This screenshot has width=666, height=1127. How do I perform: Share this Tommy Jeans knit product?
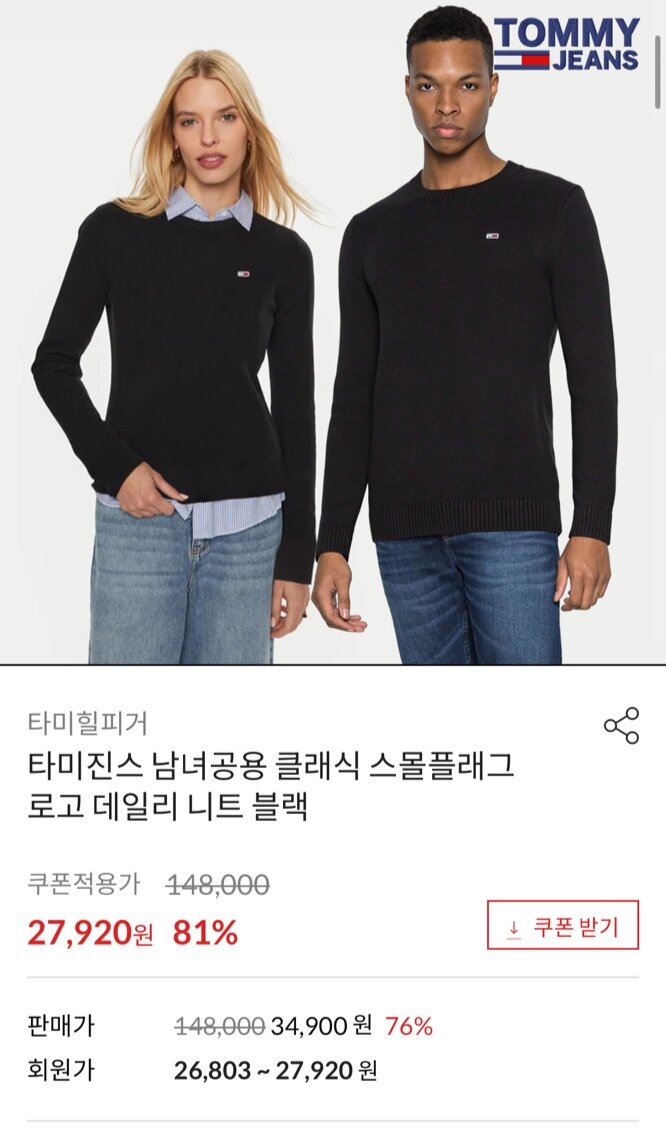[x=621, y=726]
